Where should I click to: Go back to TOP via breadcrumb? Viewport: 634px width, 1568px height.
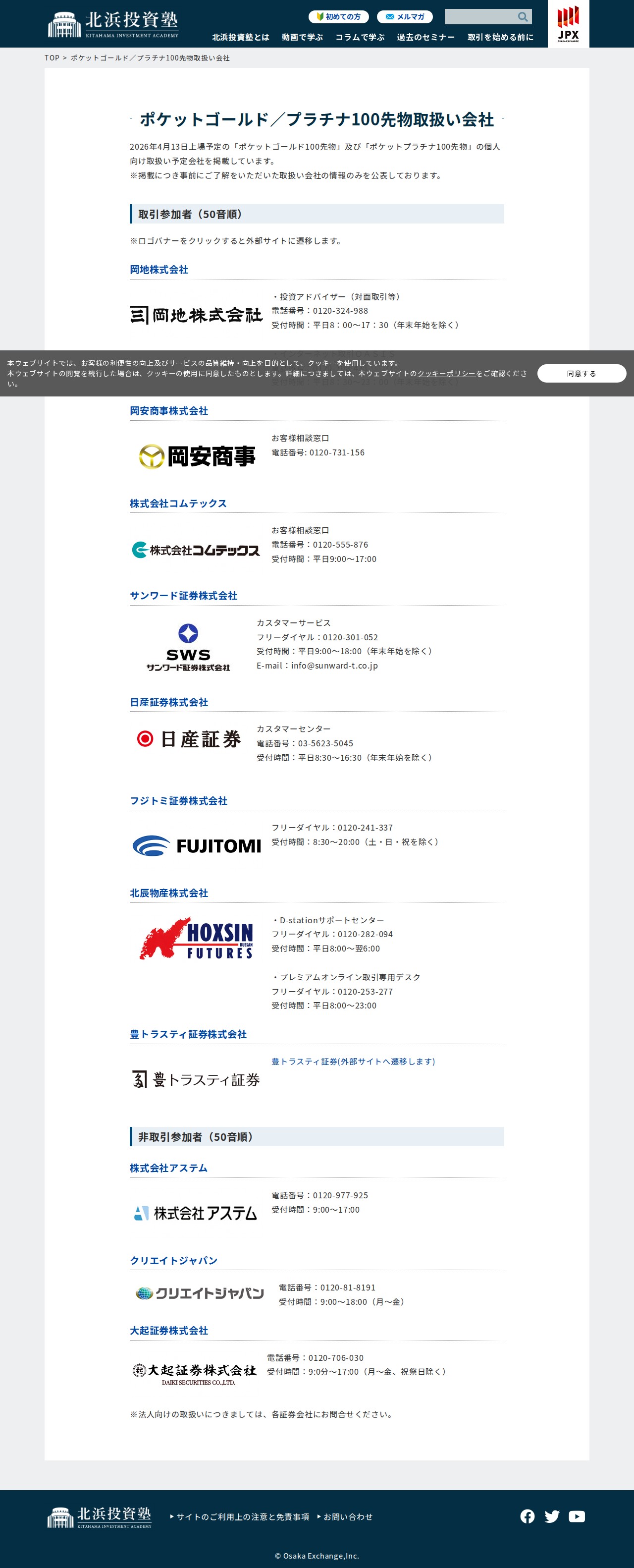click(52, 58)
